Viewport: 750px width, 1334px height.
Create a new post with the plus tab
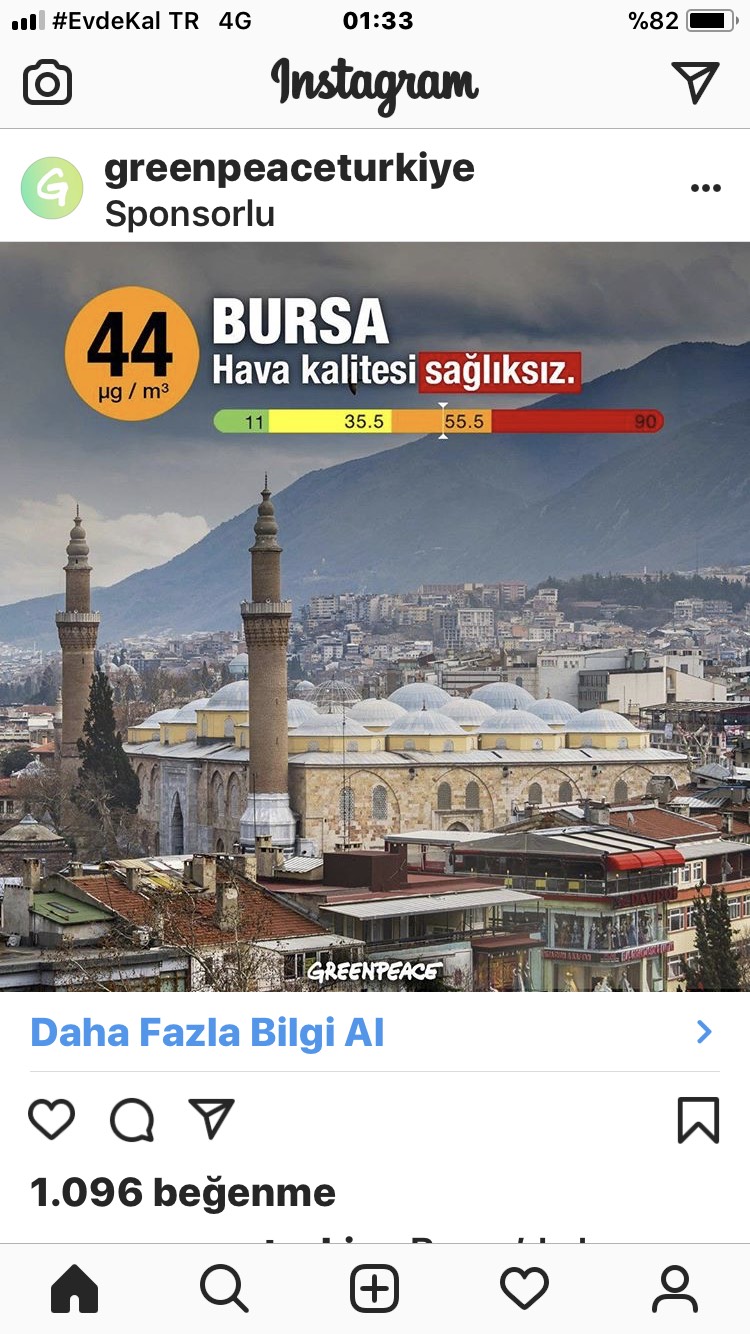pyautogui.click(x=375, y=1288)
